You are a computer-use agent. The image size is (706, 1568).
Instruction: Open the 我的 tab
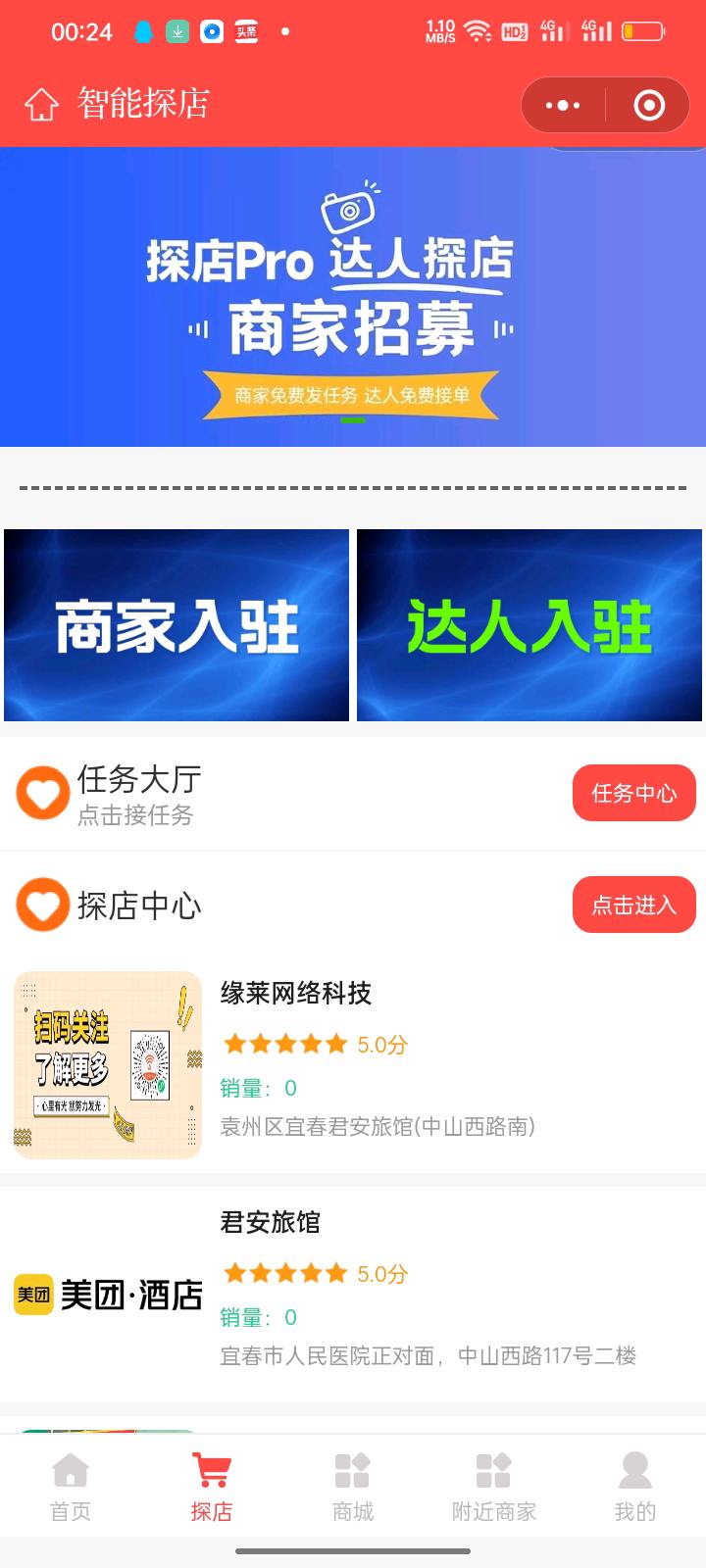tap(635, 1488)
